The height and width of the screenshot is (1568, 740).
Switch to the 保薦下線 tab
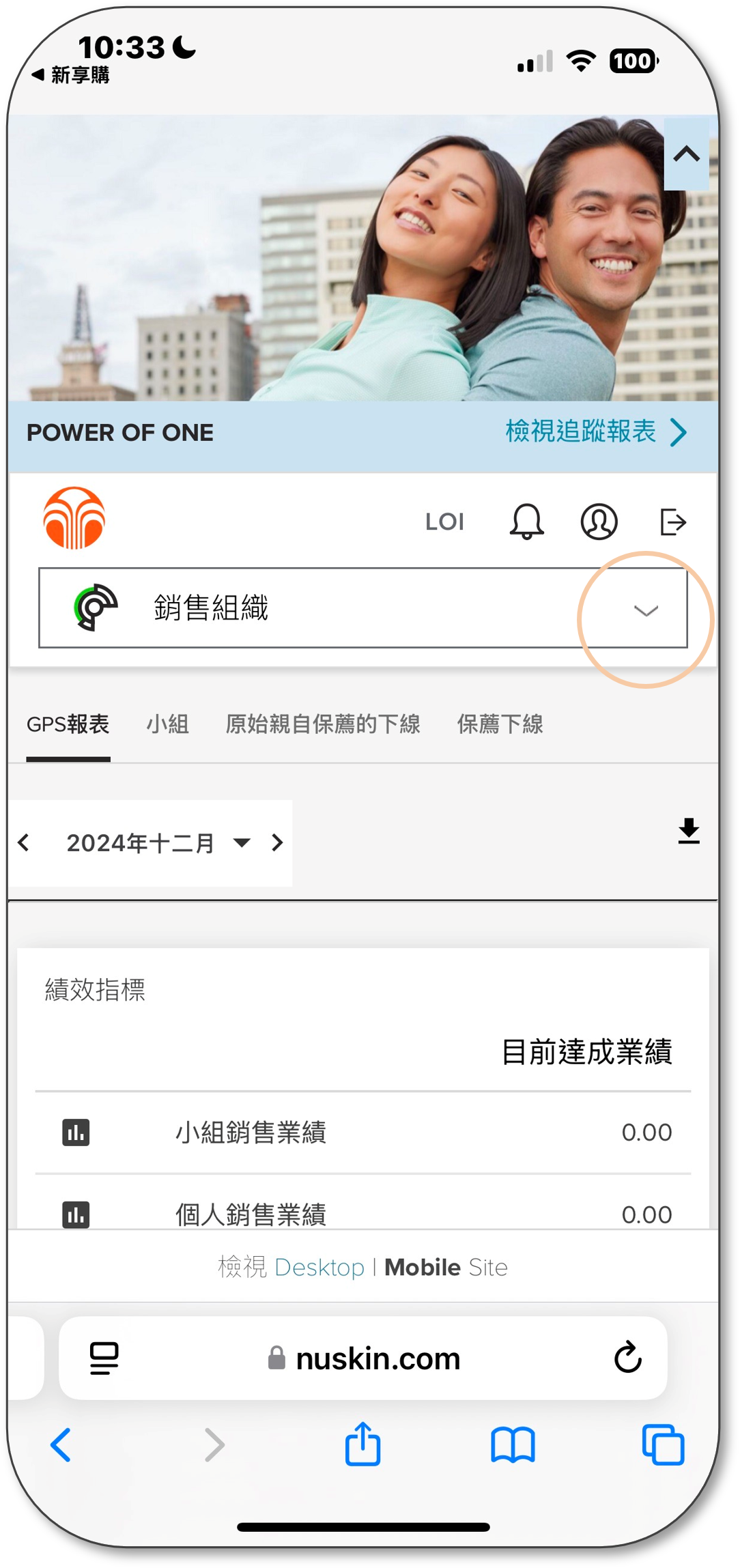(500, 724)
